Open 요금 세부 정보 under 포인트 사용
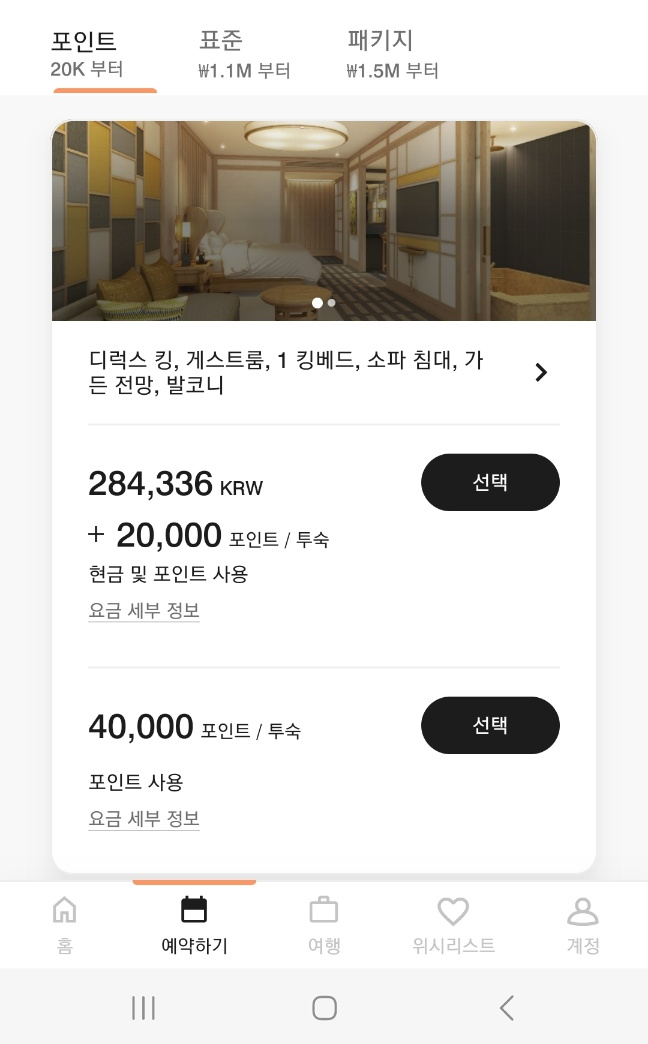 point(144,818)
